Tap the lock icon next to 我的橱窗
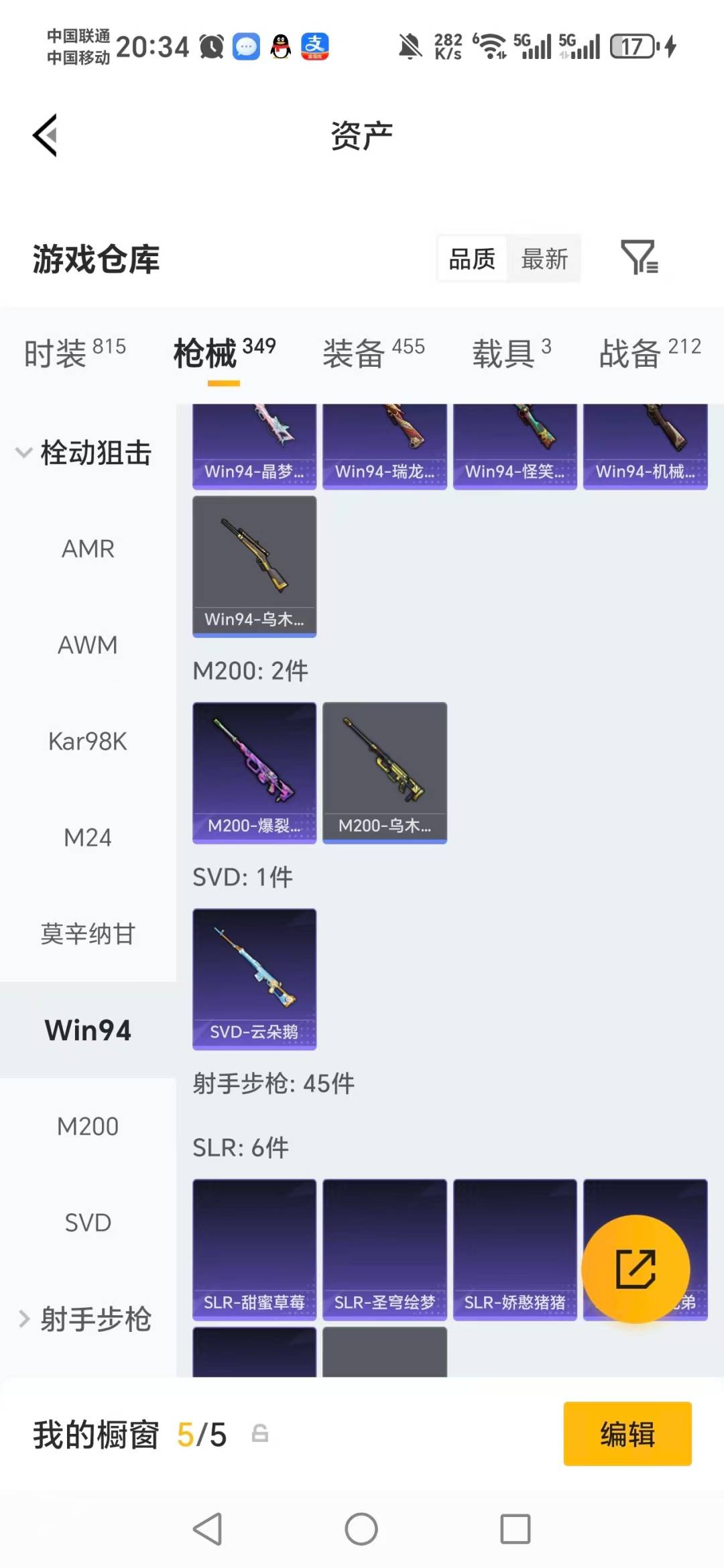The width and height of the screenshot is (724, 1568). (x=260, y=1434)
